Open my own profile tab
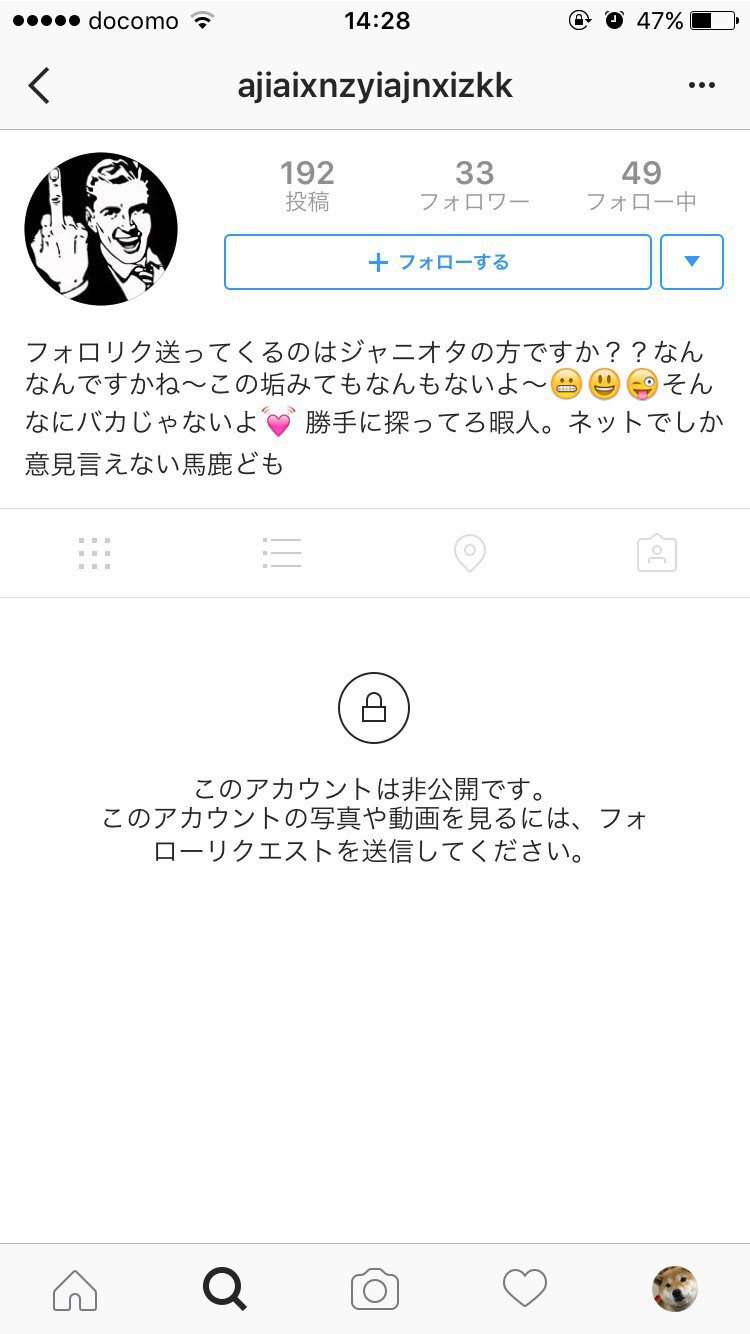Viewport: 750px width, 1334px height. (675, 1289)
